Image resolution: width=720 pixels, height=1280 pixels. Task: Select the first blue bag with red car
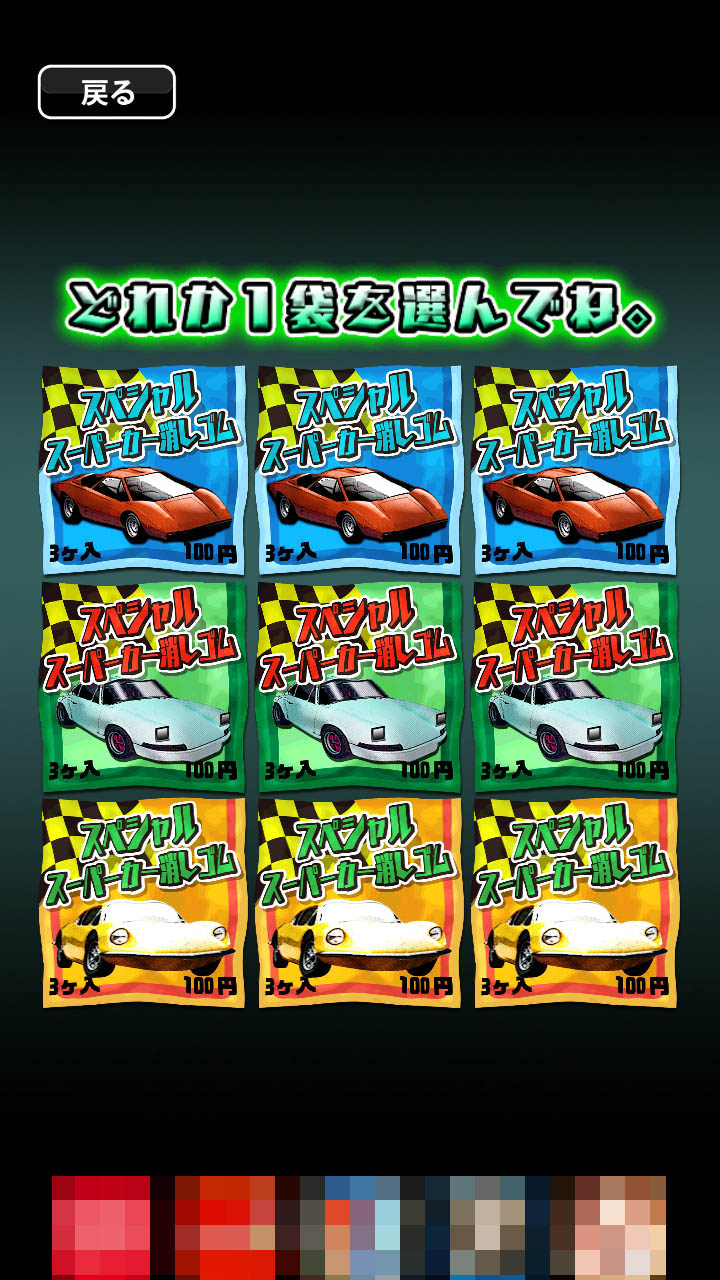click(x=144, y=470)
